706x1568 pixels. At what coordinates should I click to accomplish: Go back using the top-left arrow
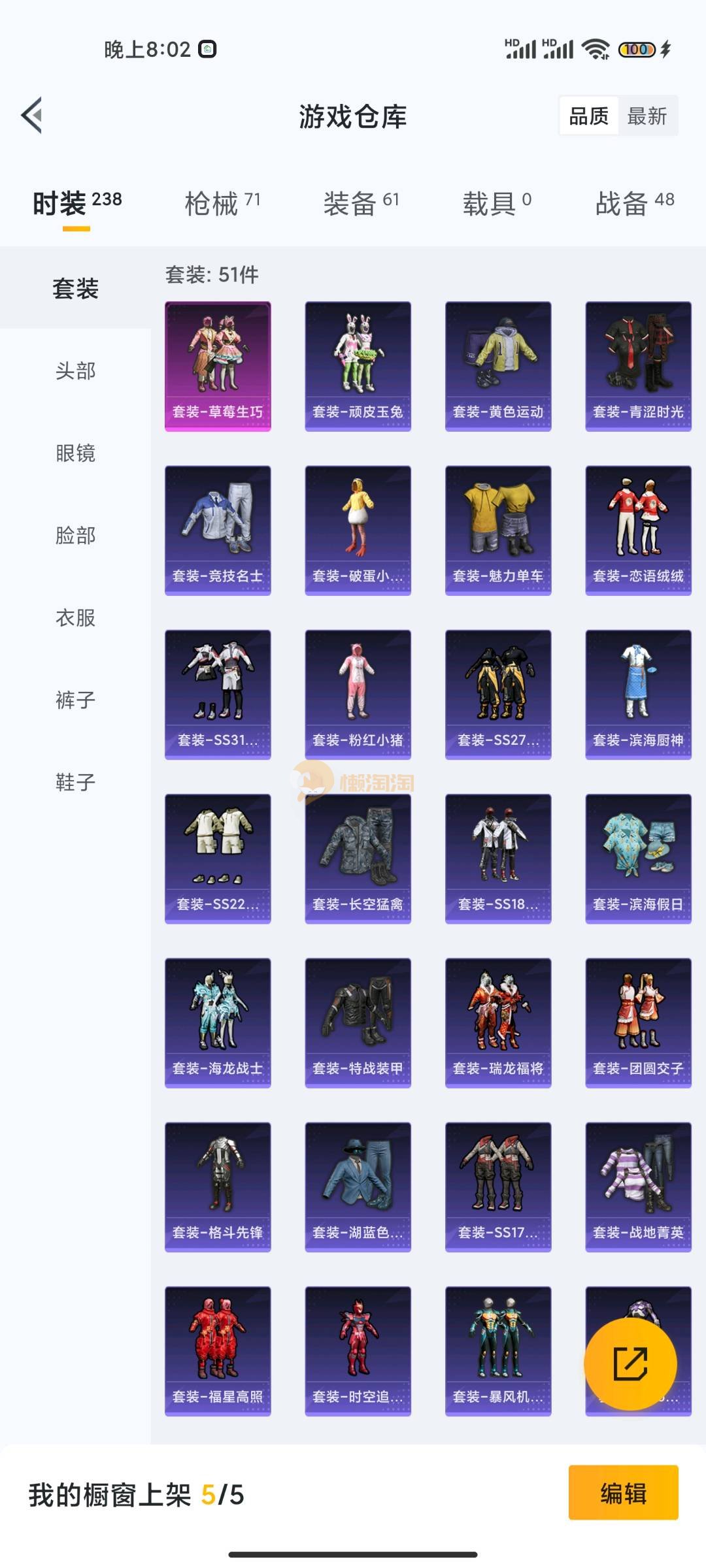pyautogui.click(x=32, y=116)
